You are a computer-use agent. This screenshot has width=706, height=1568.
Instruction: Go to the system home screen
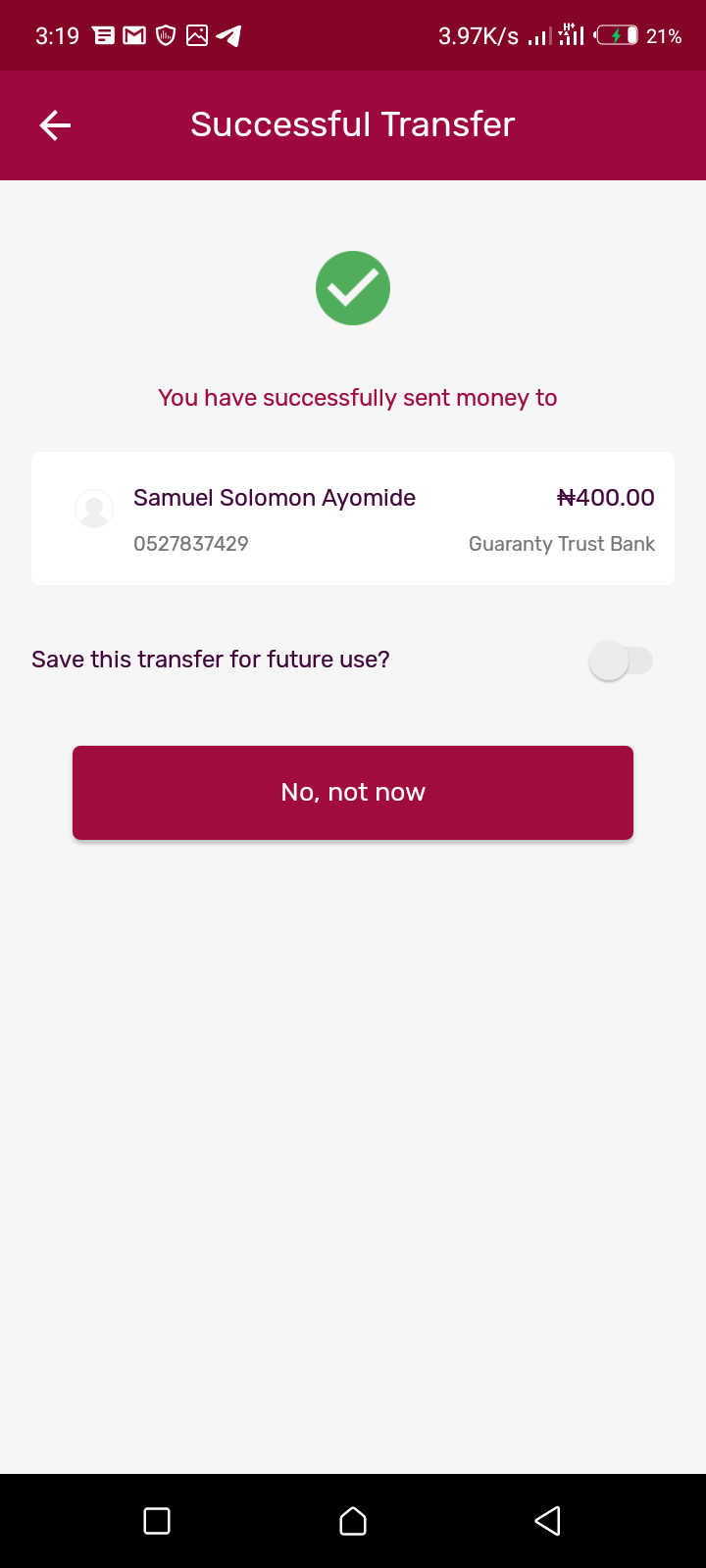(x=353, y=1521)
